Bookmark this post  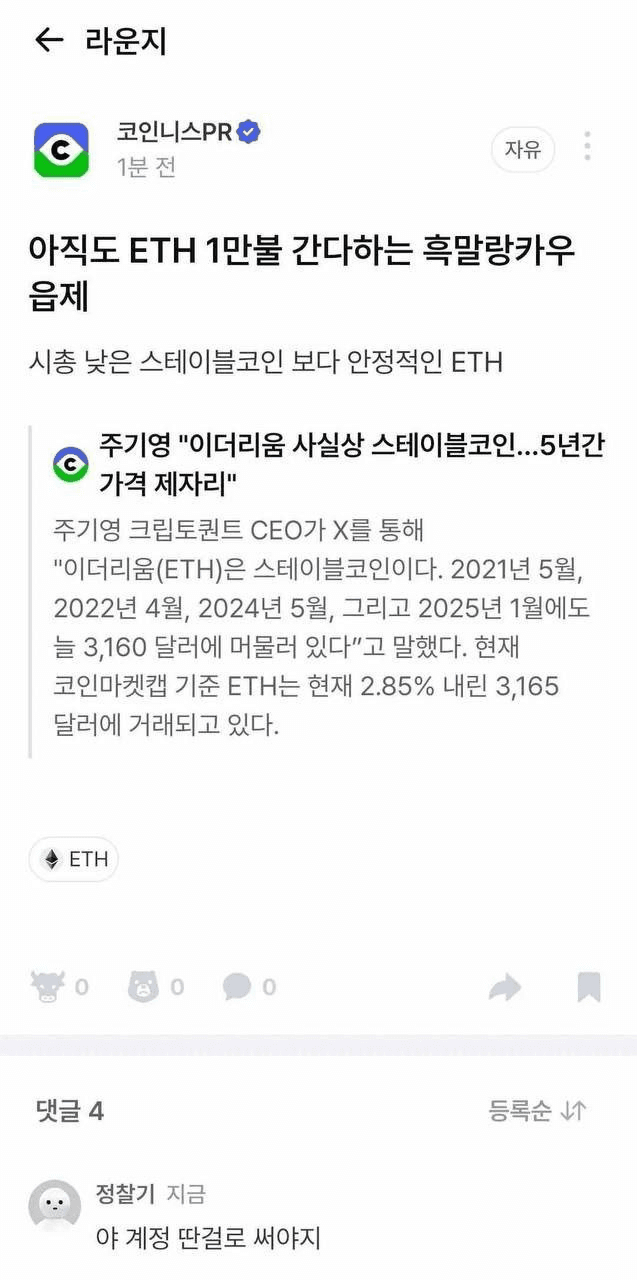point(589,987)
